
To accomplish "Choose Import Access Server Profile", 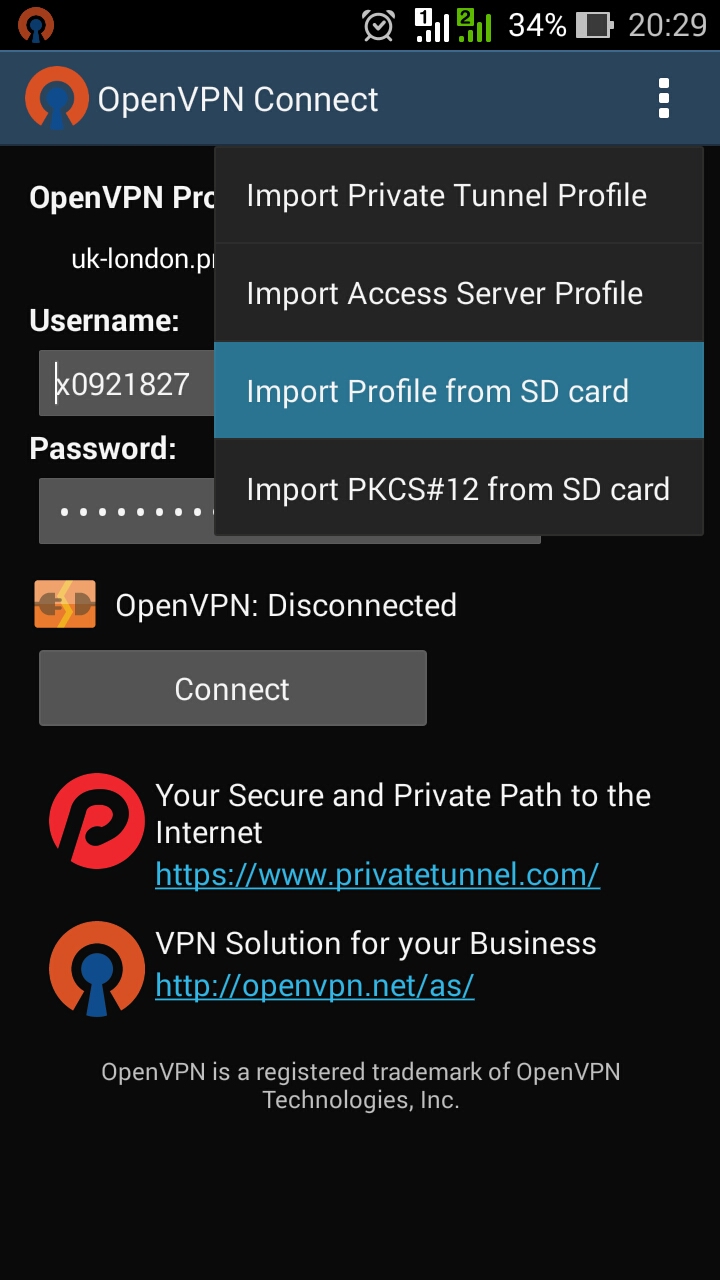I will pos(459,294).
